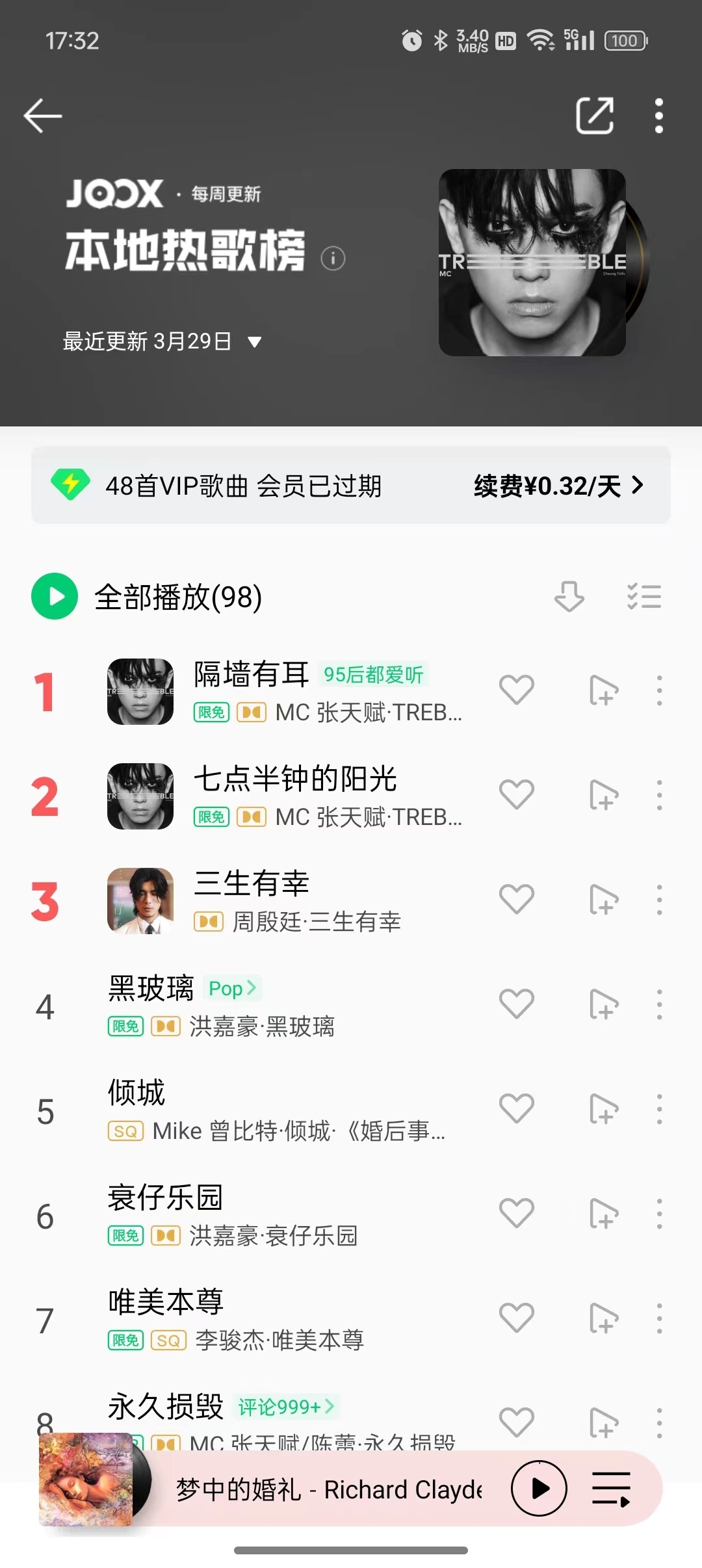Add 七点半钟的阳光 to a playlist
This screenshot has width=702, height=1568.
[x=603, y=795]
